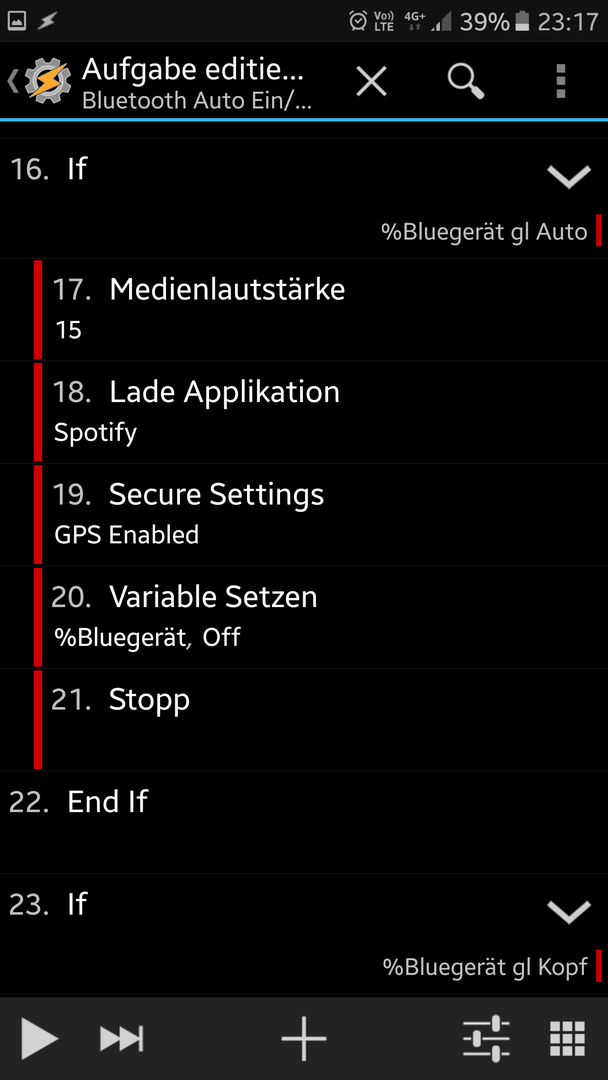Tap the X cancel icon
Image resolution: width=608 pixels, height=1080 pixels.
(371, 81)
